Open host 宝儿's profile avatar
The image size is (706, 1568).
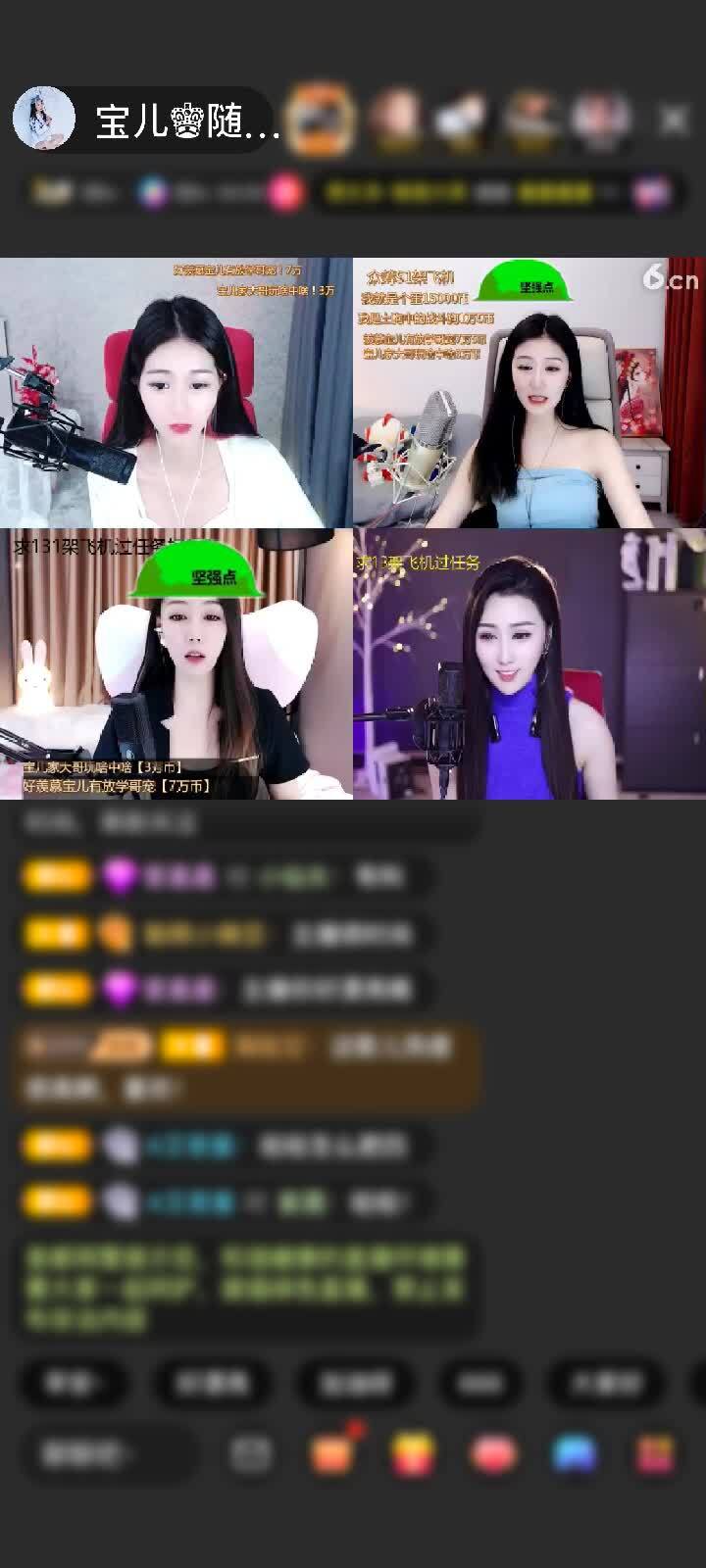tap(44, 120)
